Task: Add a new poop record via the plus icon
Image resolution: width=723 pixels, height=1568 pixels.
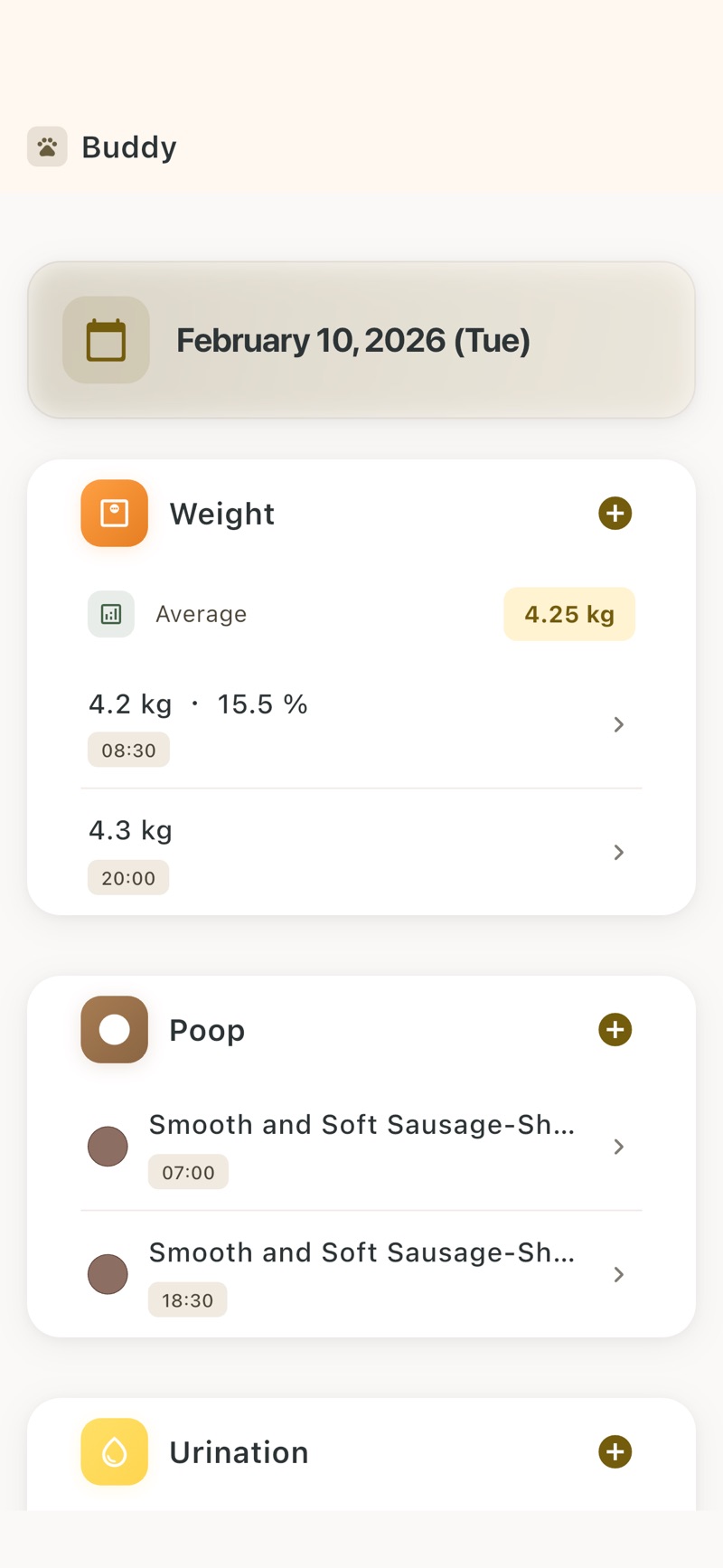Action: click(x=615, y=1029)
